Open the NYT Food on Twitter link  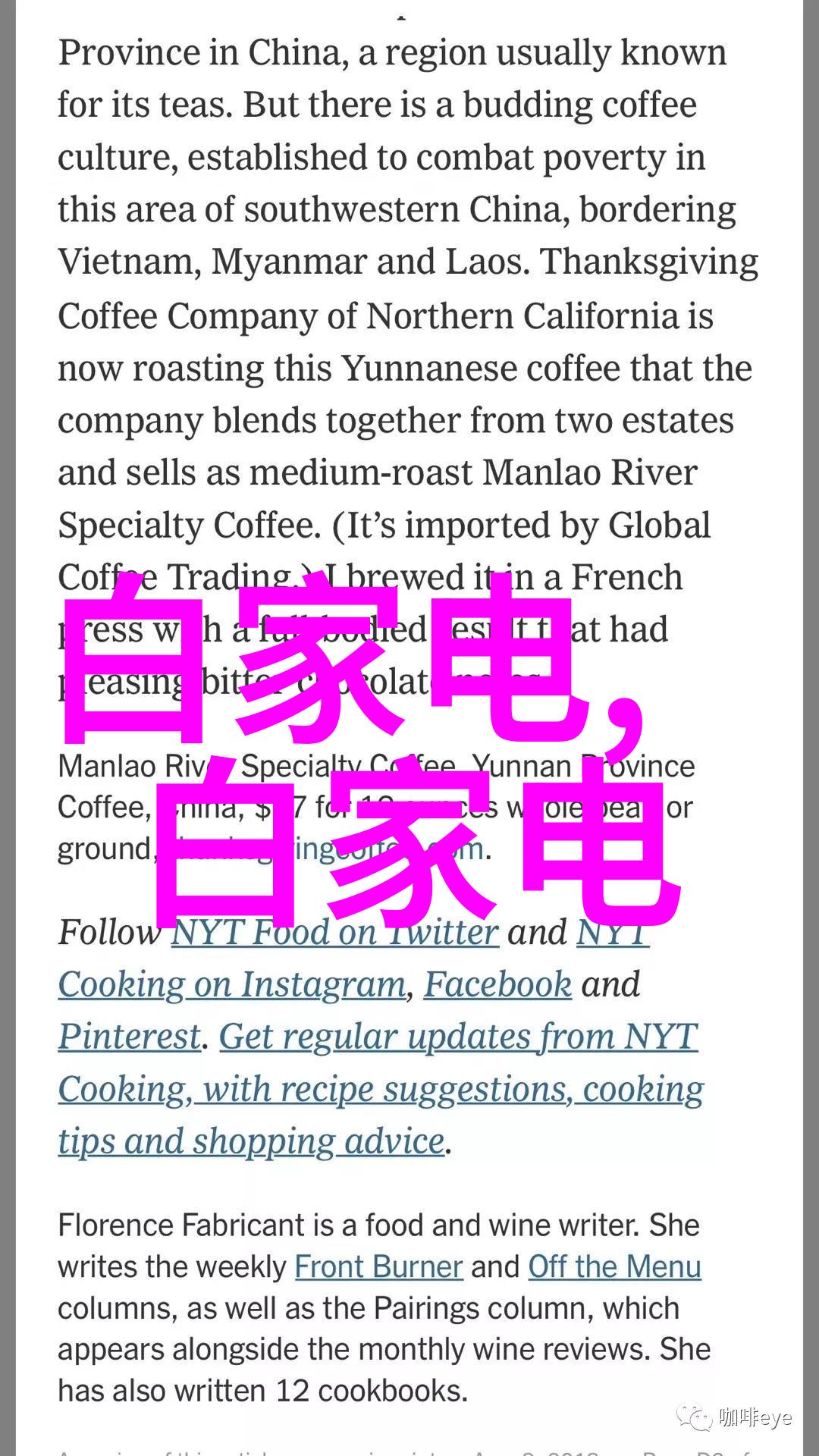(x=334, y=933)
